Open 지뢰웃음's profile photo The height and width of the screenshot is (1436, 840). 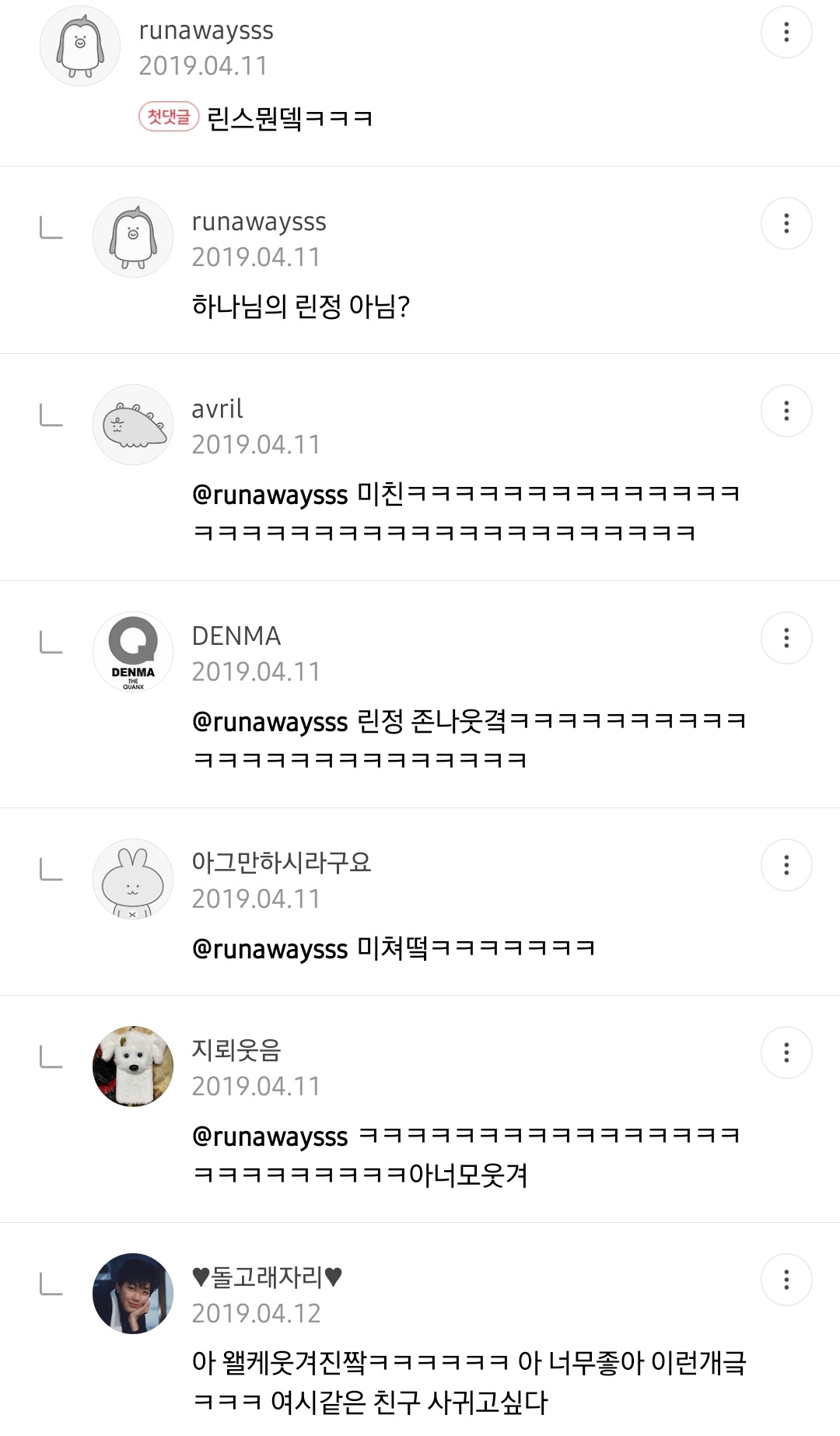click(x=133, y=1066)
